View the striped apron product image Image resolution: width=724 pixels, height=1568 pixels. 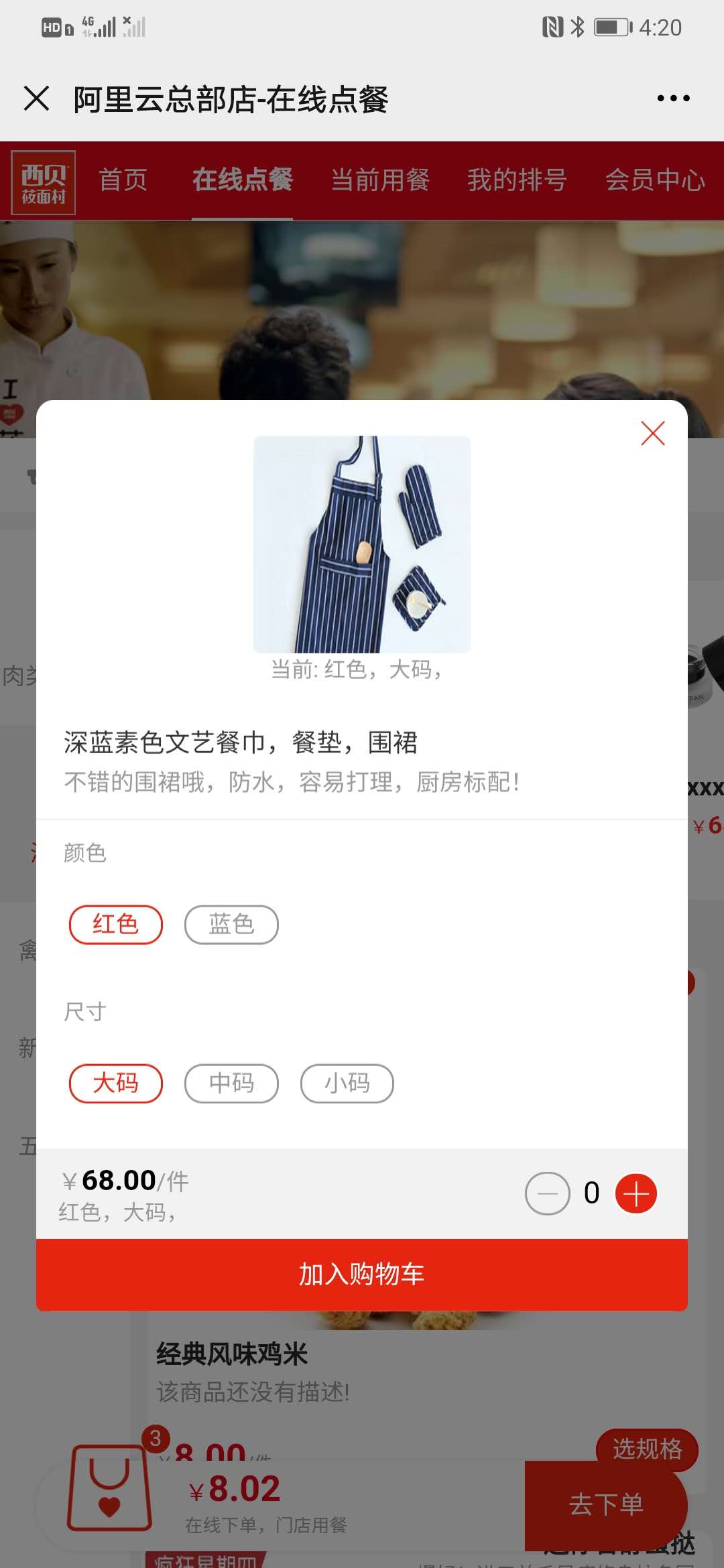[362, 545]
